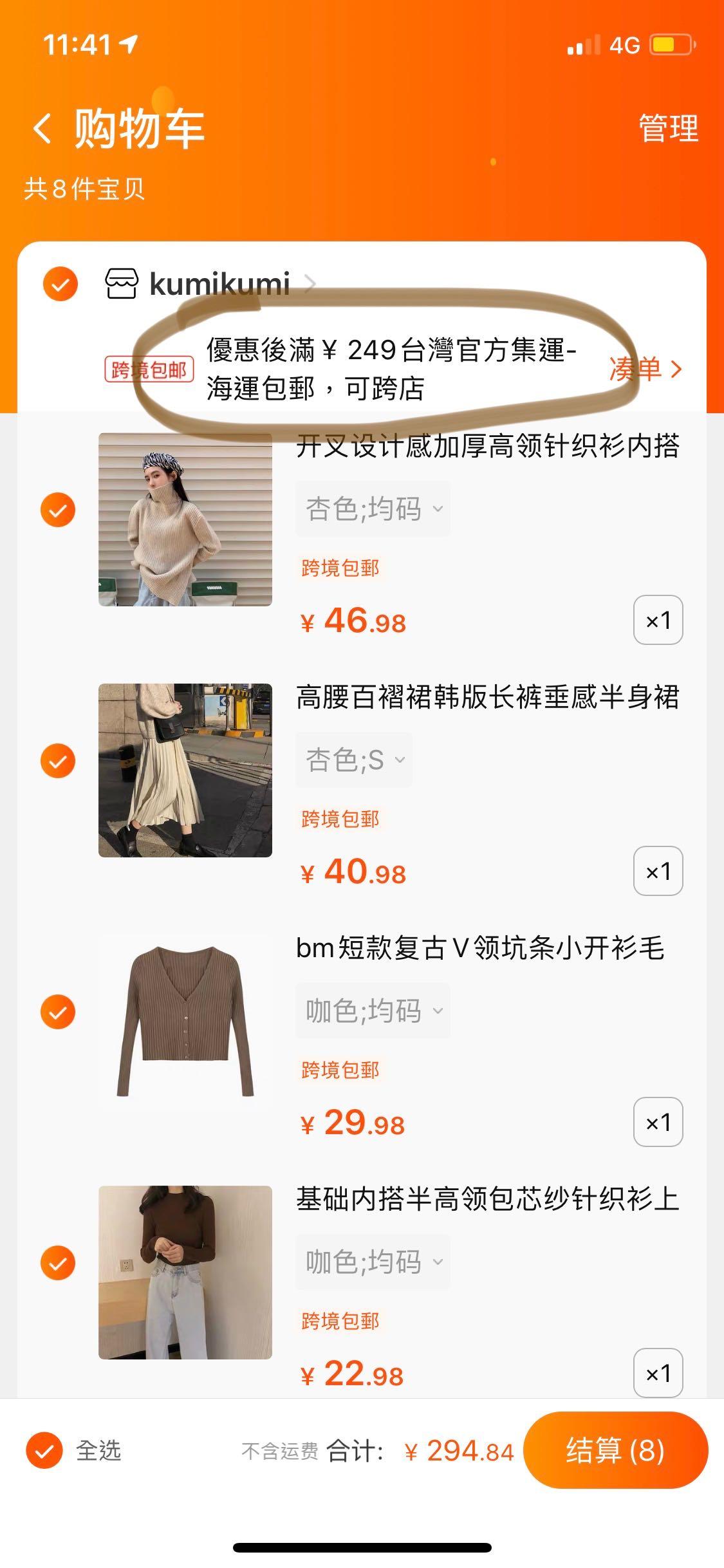Uncheck the kumikumi shop checkbox
Screen dimensions: 724x1568
(x=60, y=284)
